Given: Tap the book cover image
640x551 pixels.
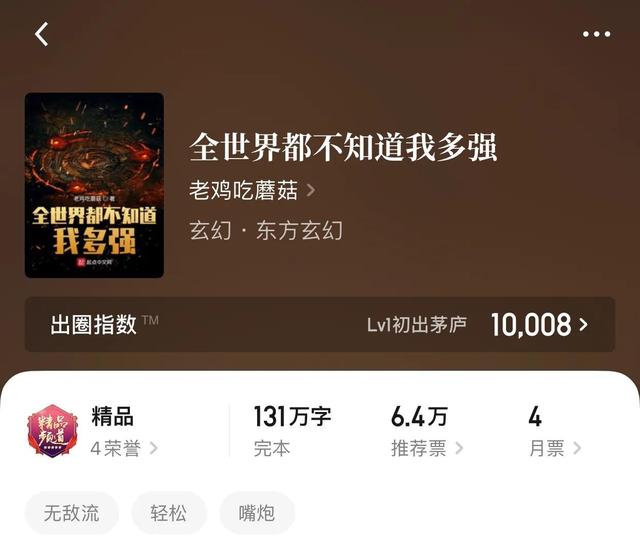Looking at the screenshot, I should pos(94,185).
